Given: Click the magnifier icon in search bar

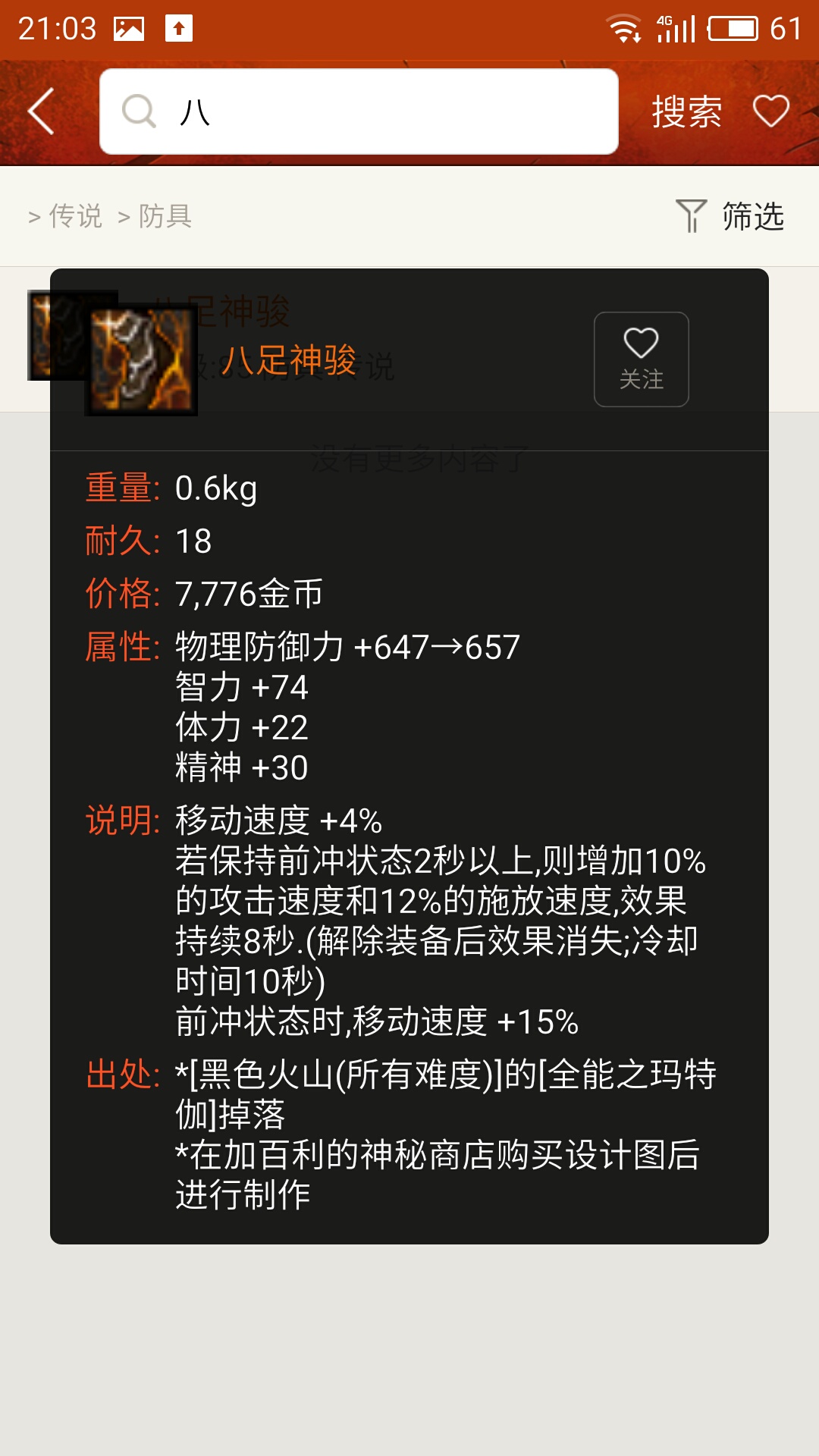Looking at the screenshot, I should (138, 112).
